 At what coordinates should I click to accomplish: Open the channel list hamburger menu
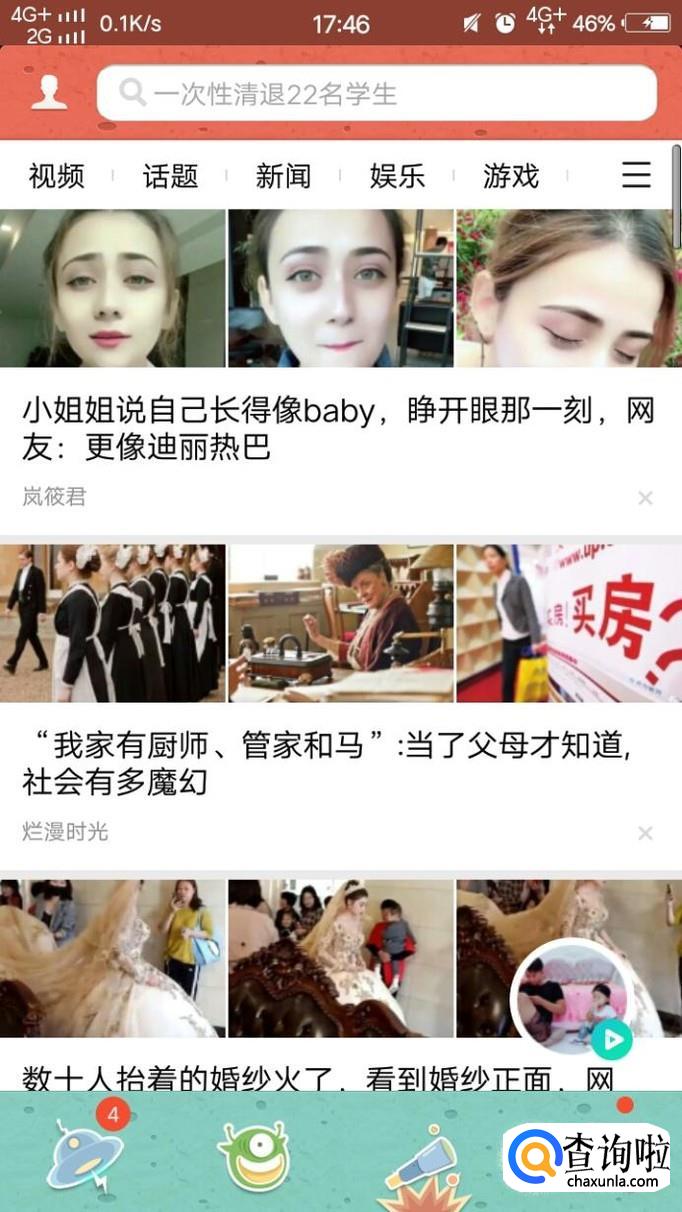click(637, 176)
